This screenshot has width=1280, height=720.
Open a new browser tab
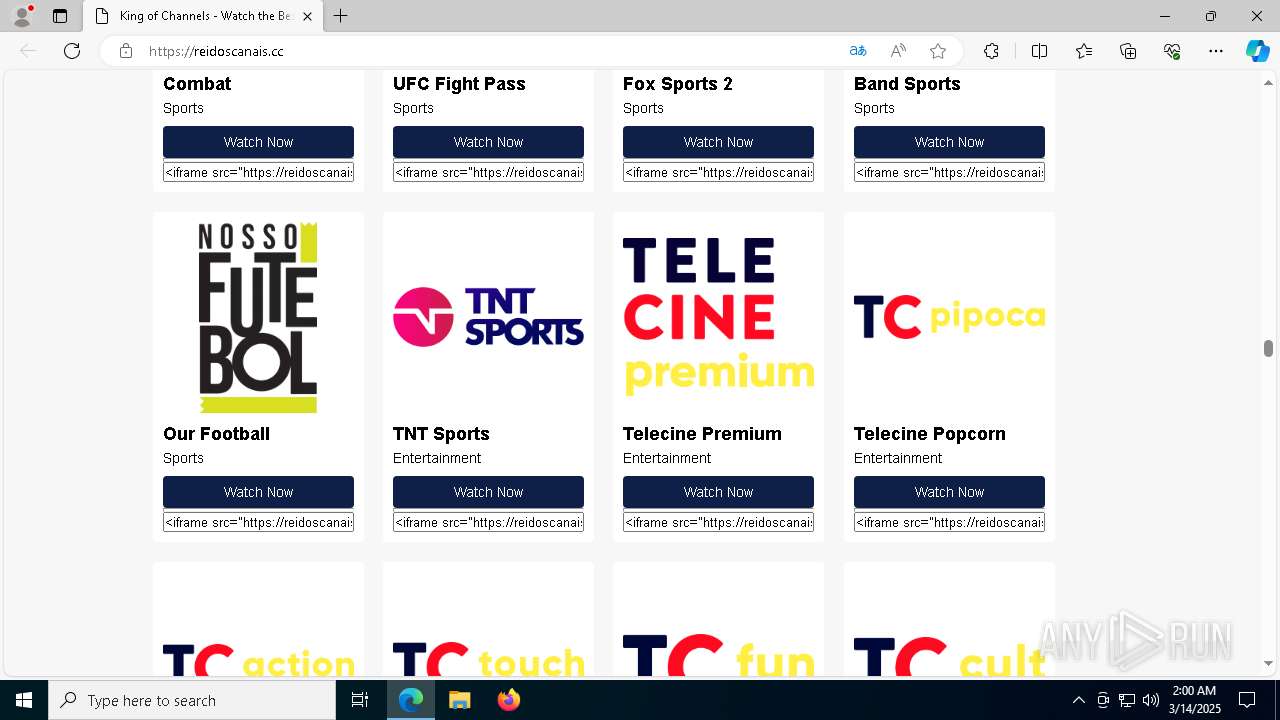click(341, 16)
